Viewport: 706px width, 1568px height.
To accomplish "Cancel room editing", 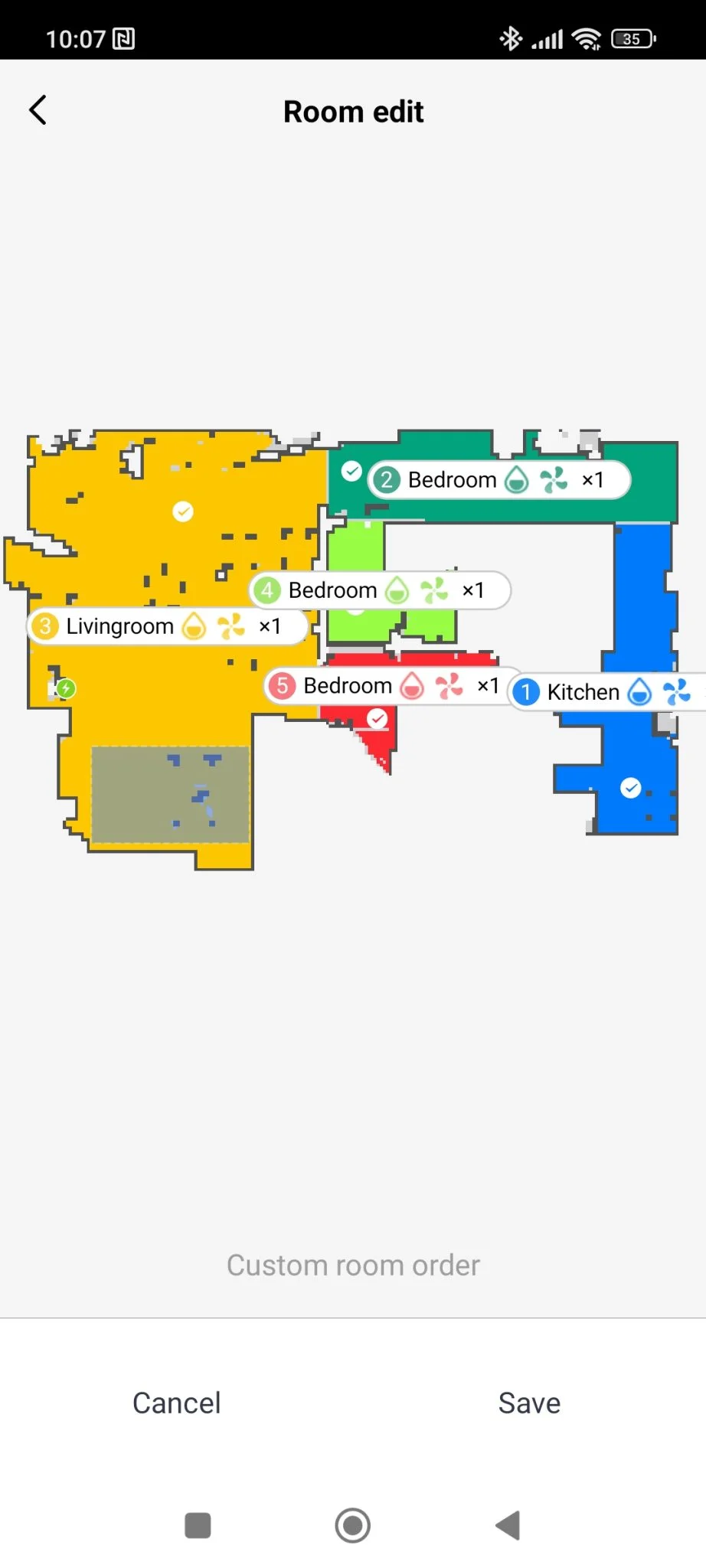I will coord(176,1403).
